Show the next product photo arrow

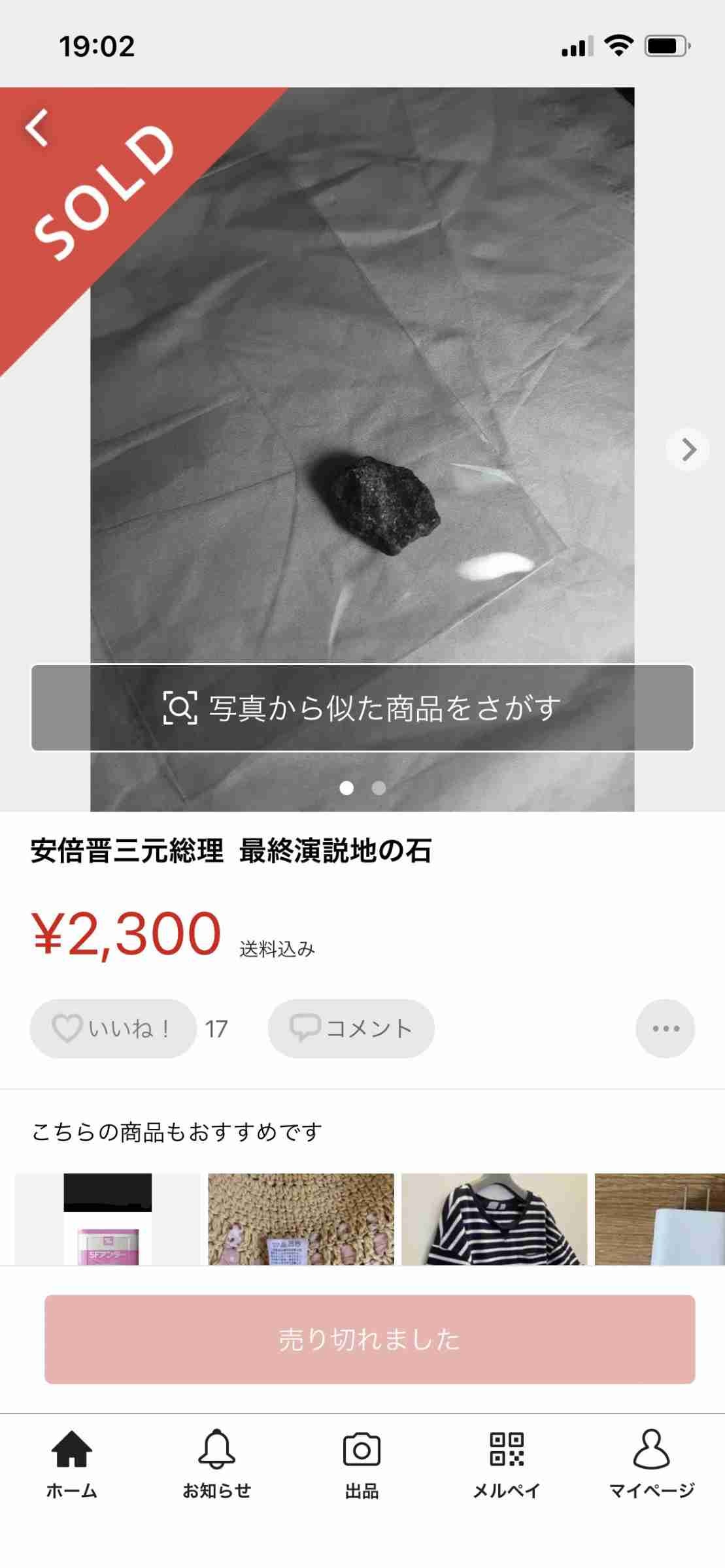[687, 449]
